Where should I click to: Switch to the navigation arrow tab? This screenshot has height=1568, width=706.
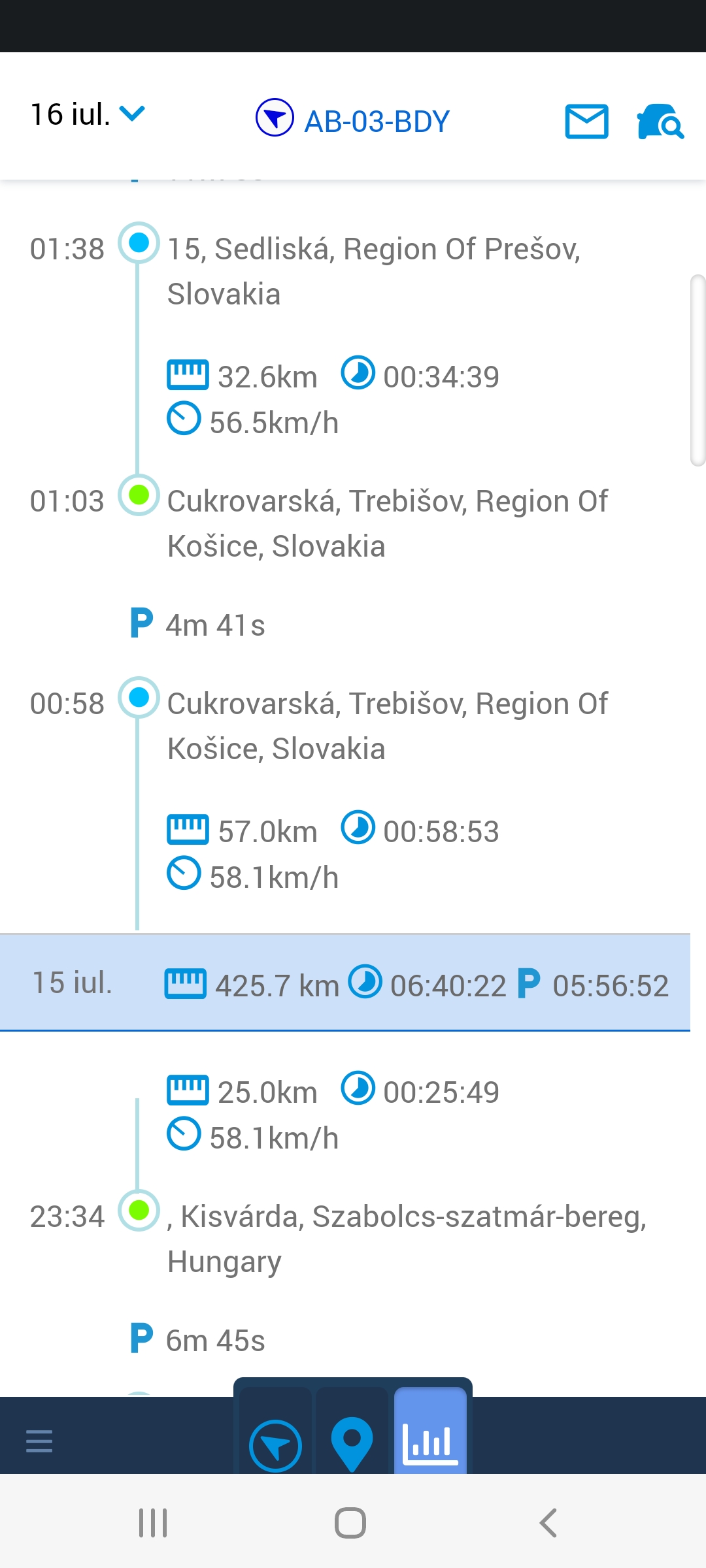pyautogui.click(x=275, y=1446)
